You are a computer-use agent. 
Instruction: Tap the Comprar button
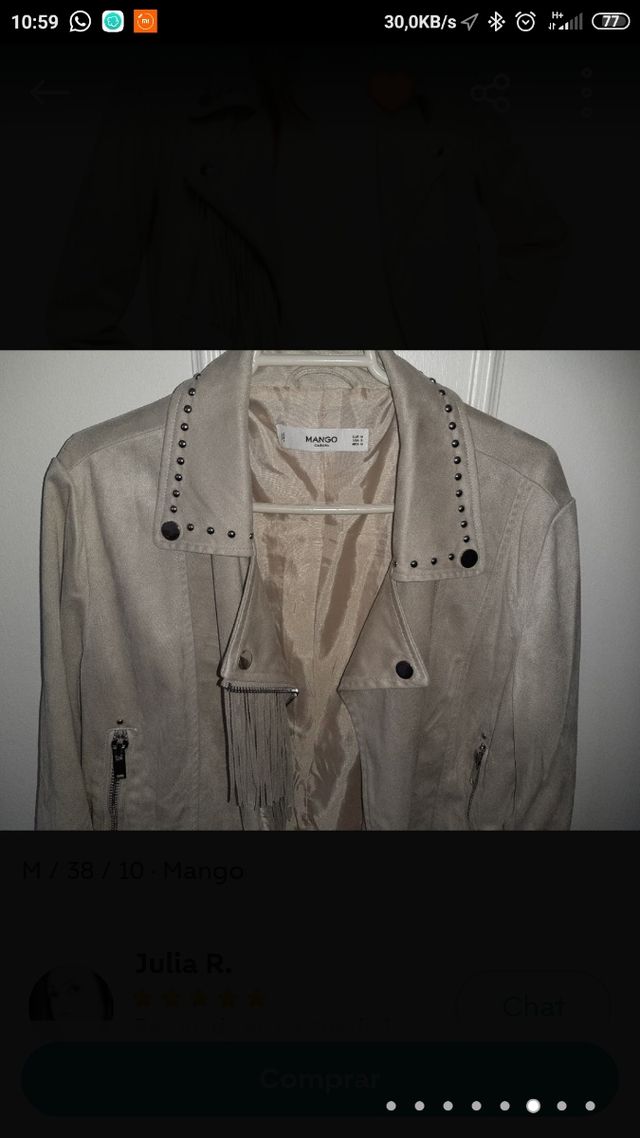(320, 1079)
